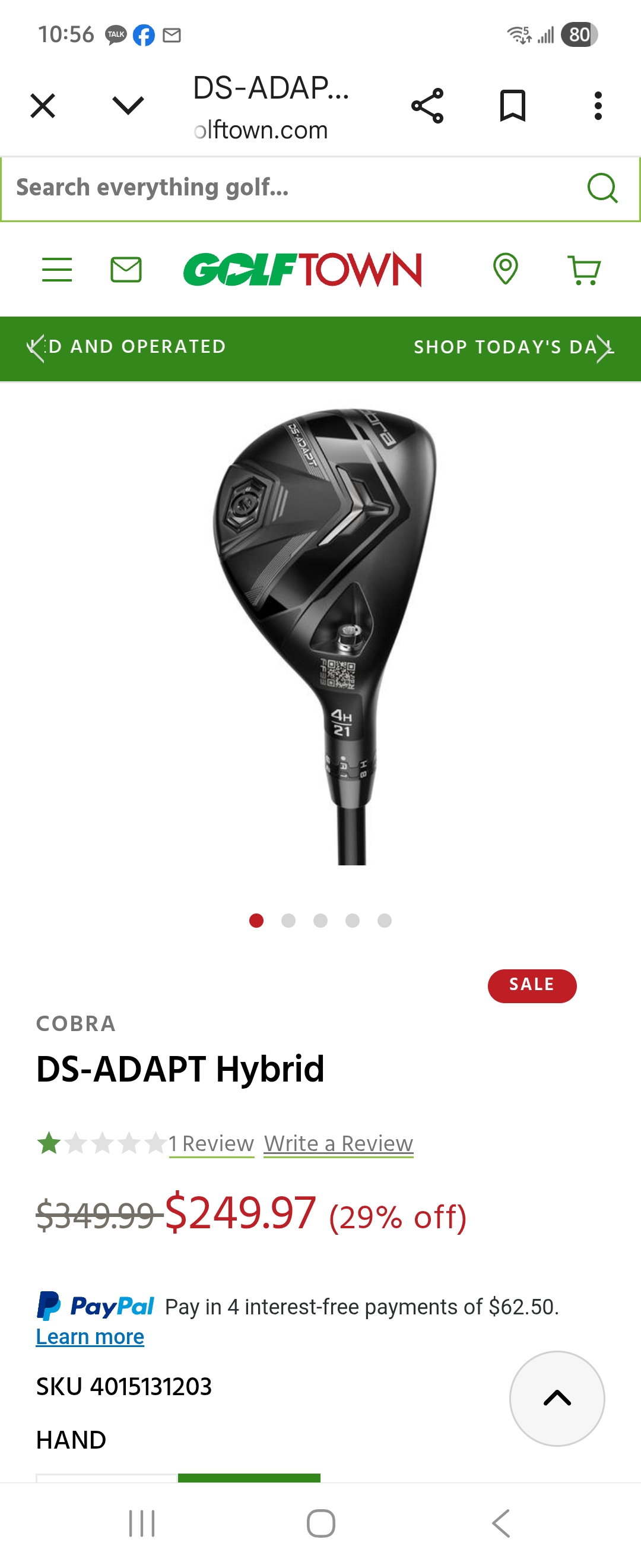Viewport: 641px width, 1568px height.
Task: Open the Golf Town hamburger menu
Action: point(57,269)
